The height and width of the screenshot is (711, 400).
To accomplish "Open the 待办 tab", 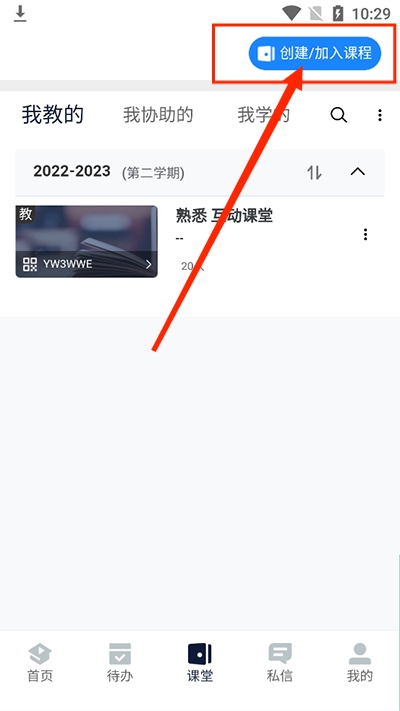I will (x=120, y=662).
